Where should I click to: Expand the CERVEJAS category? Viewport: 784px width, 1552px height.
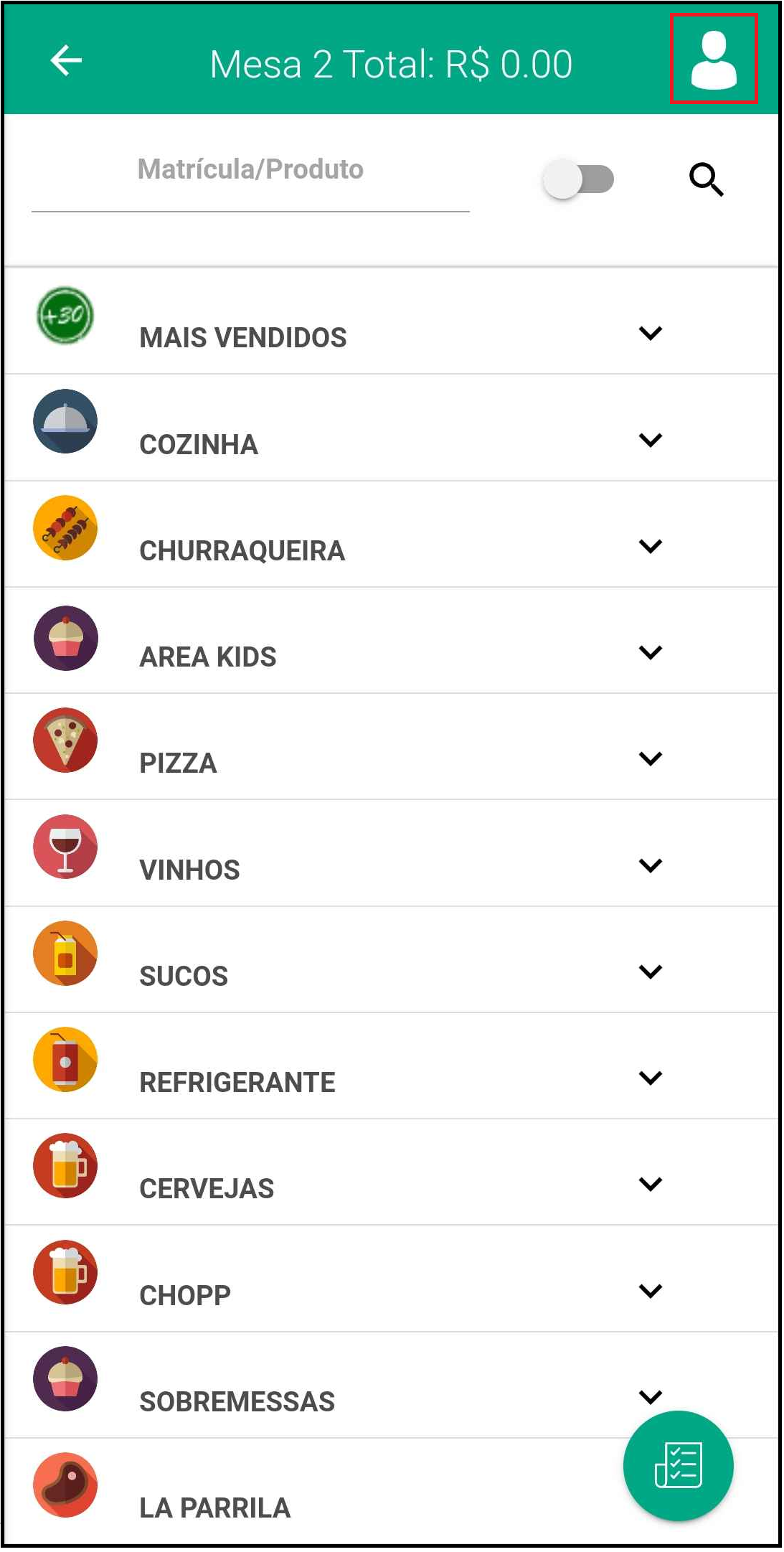click(392, 1172)
